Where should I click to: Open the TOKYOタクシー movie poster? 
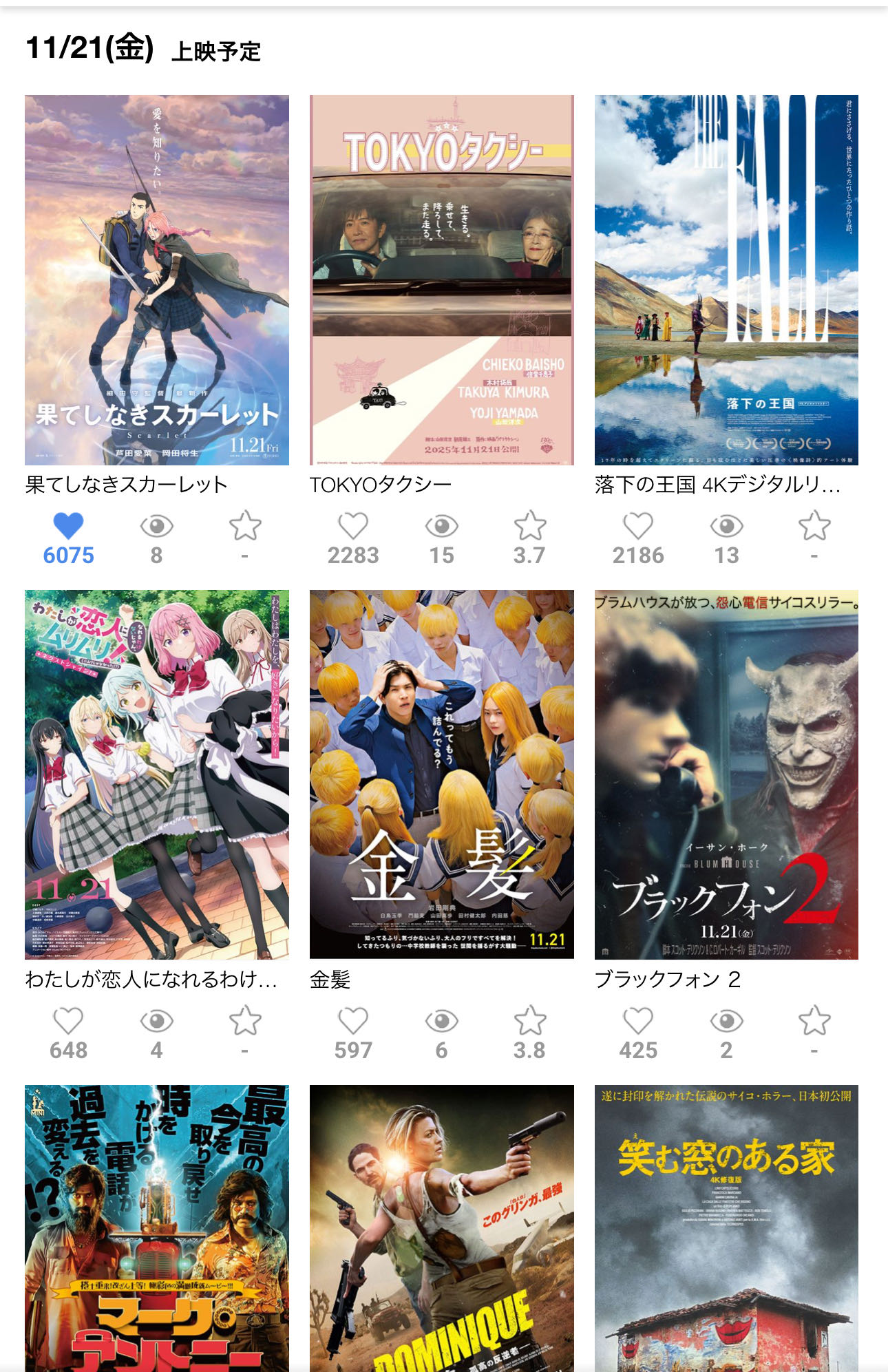(441, 279)
